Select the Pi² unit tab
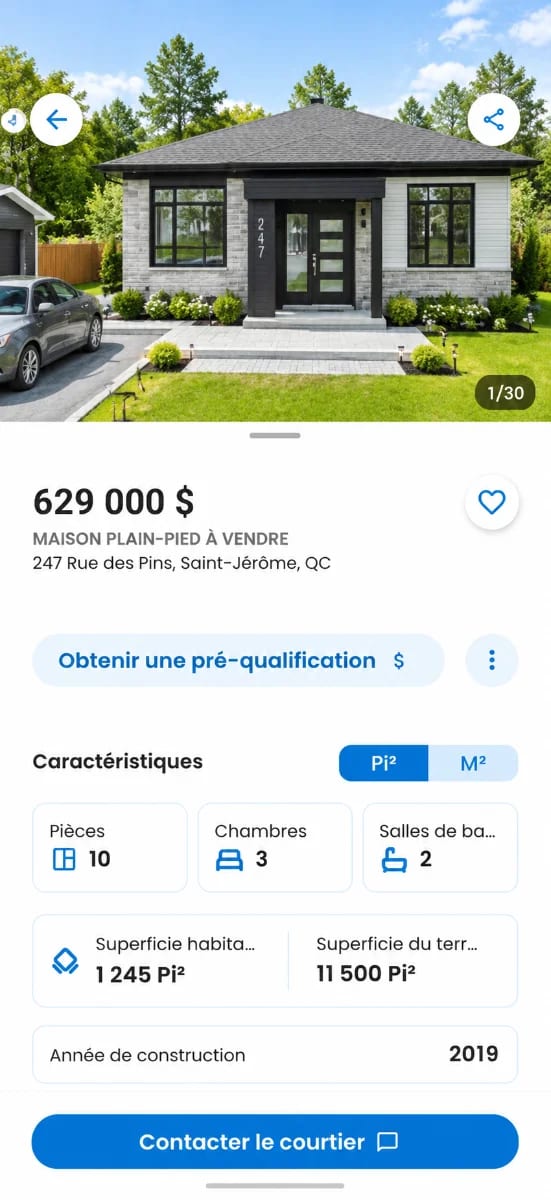The width and height of the screenshot is (551, 1200). [x=384, y=763]
